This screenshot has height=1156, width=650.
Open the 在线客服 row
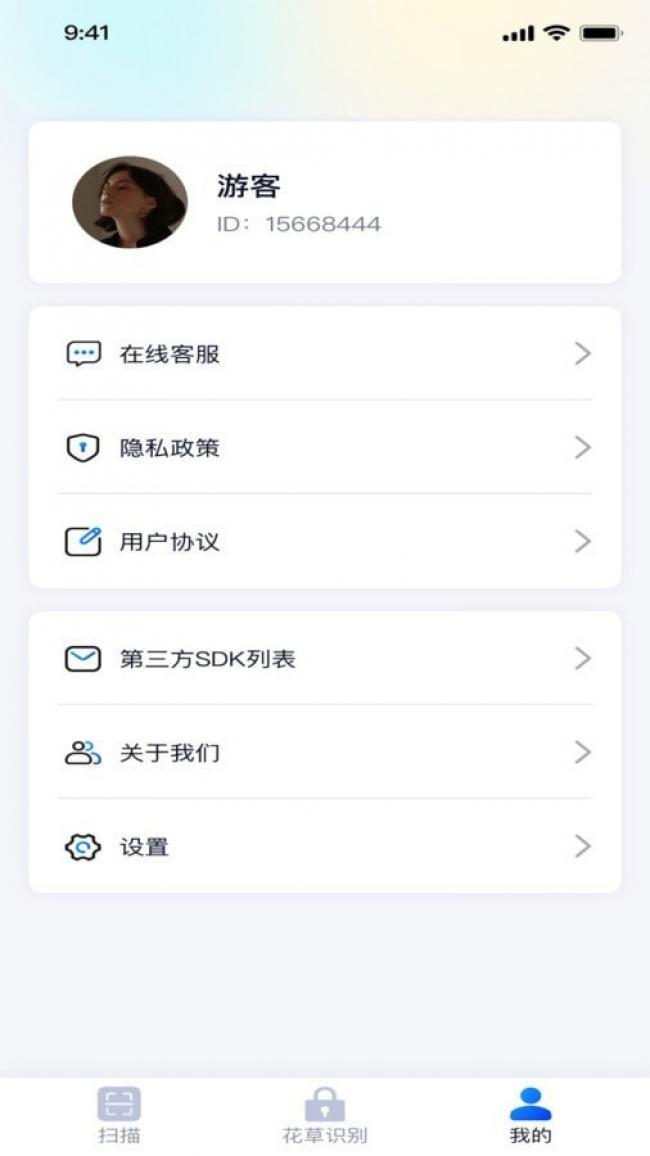[x=324, y=354]
